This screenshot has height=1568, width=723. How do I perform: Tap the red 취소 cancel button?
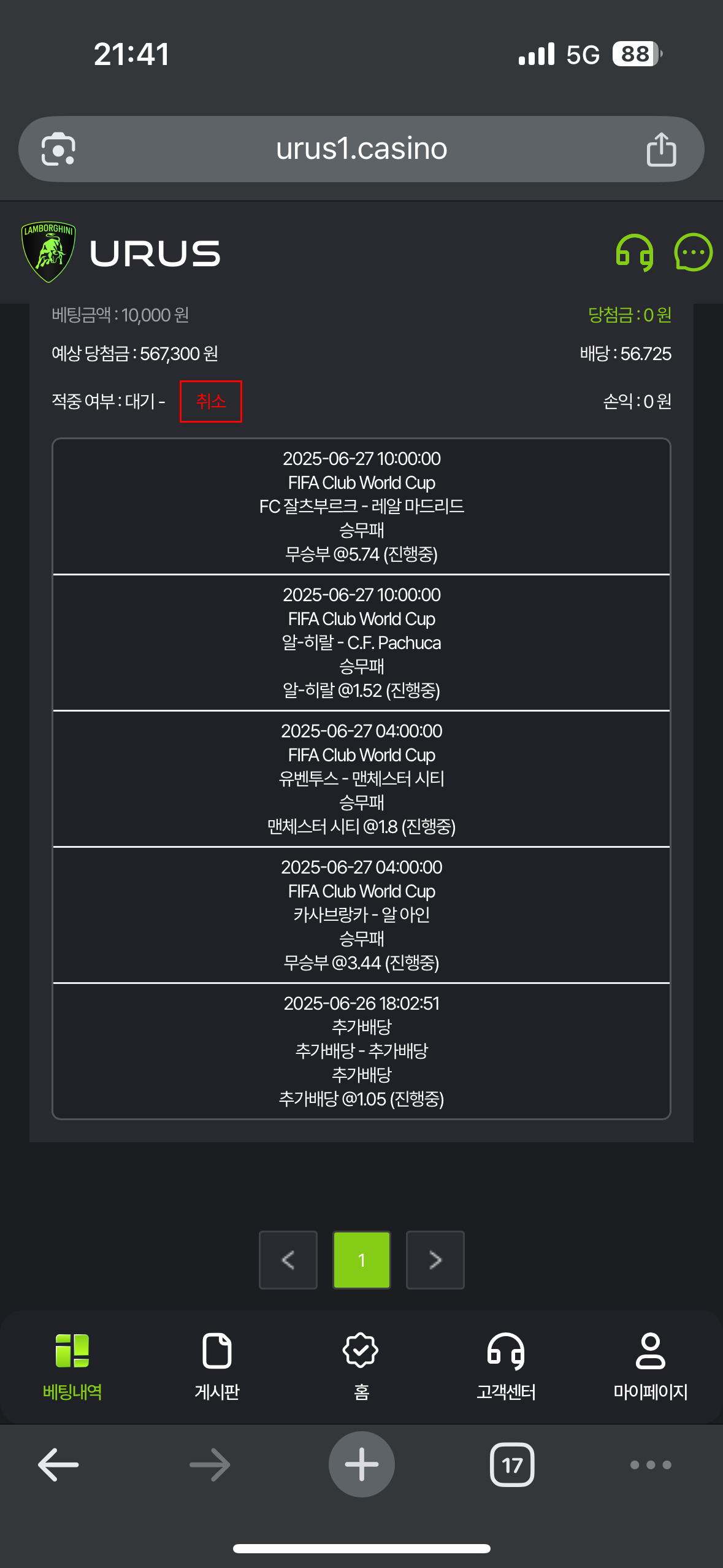coord(210,401)
